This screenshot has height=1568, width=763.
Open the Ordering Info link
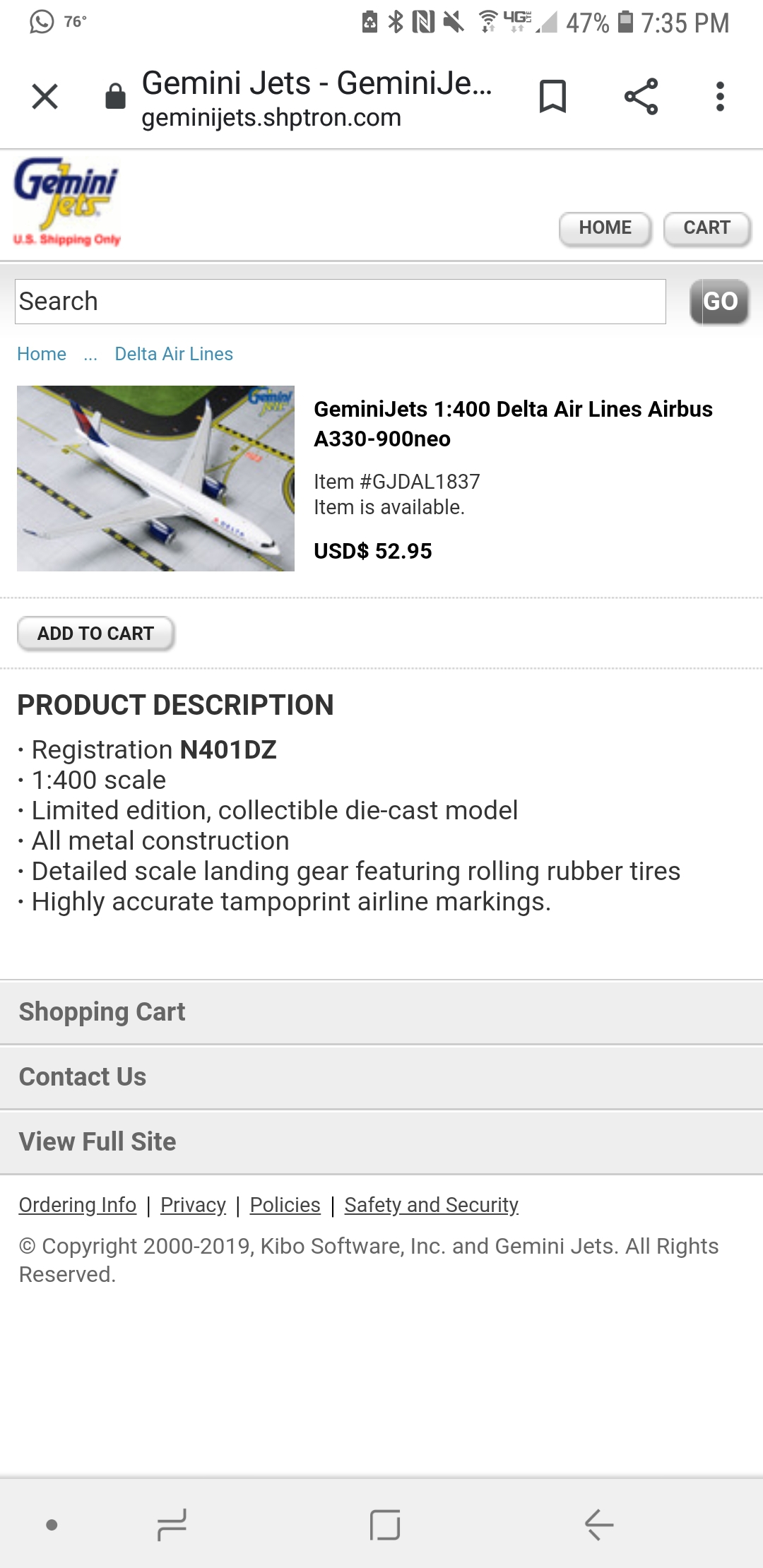click(78, 1205)
